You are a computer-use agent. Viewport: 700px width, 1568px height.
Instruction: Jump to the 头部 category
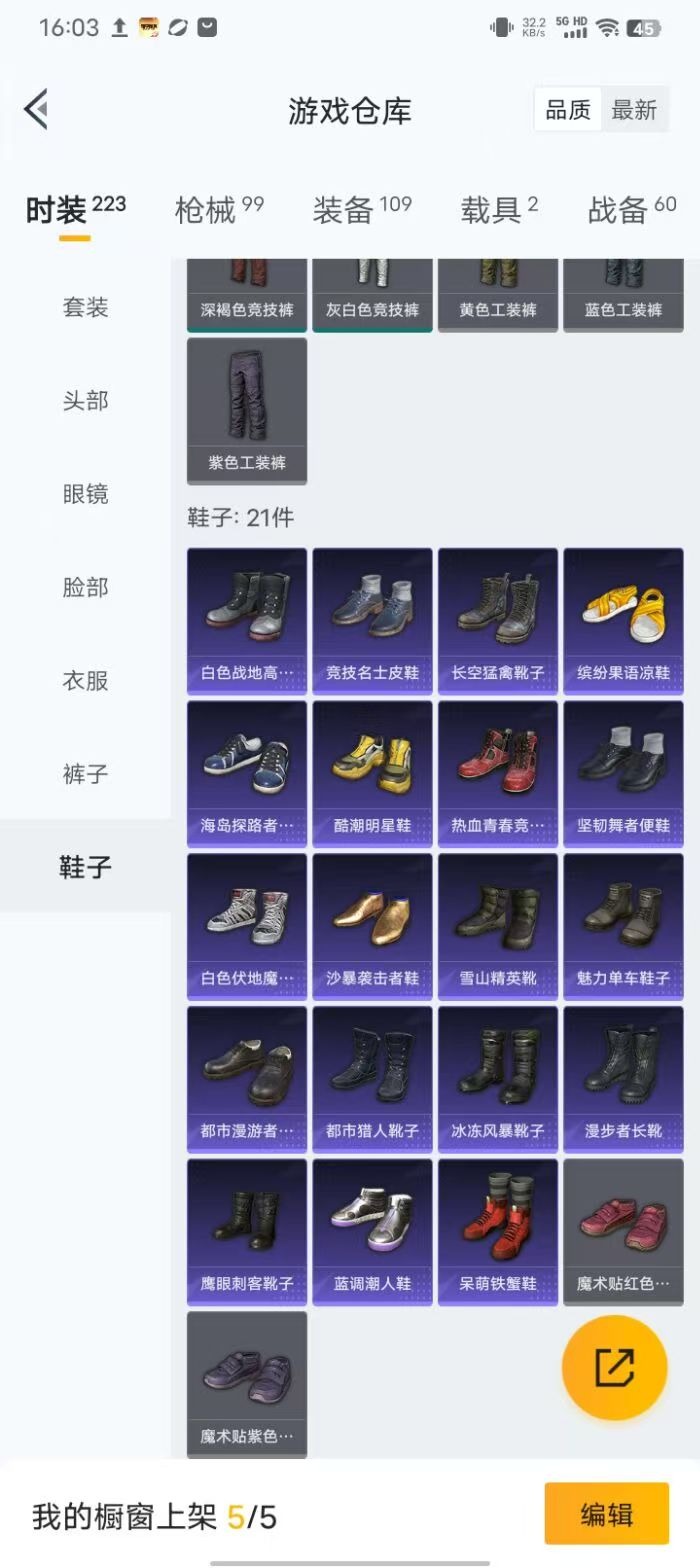pyautogui.click(x=85, y=400)
